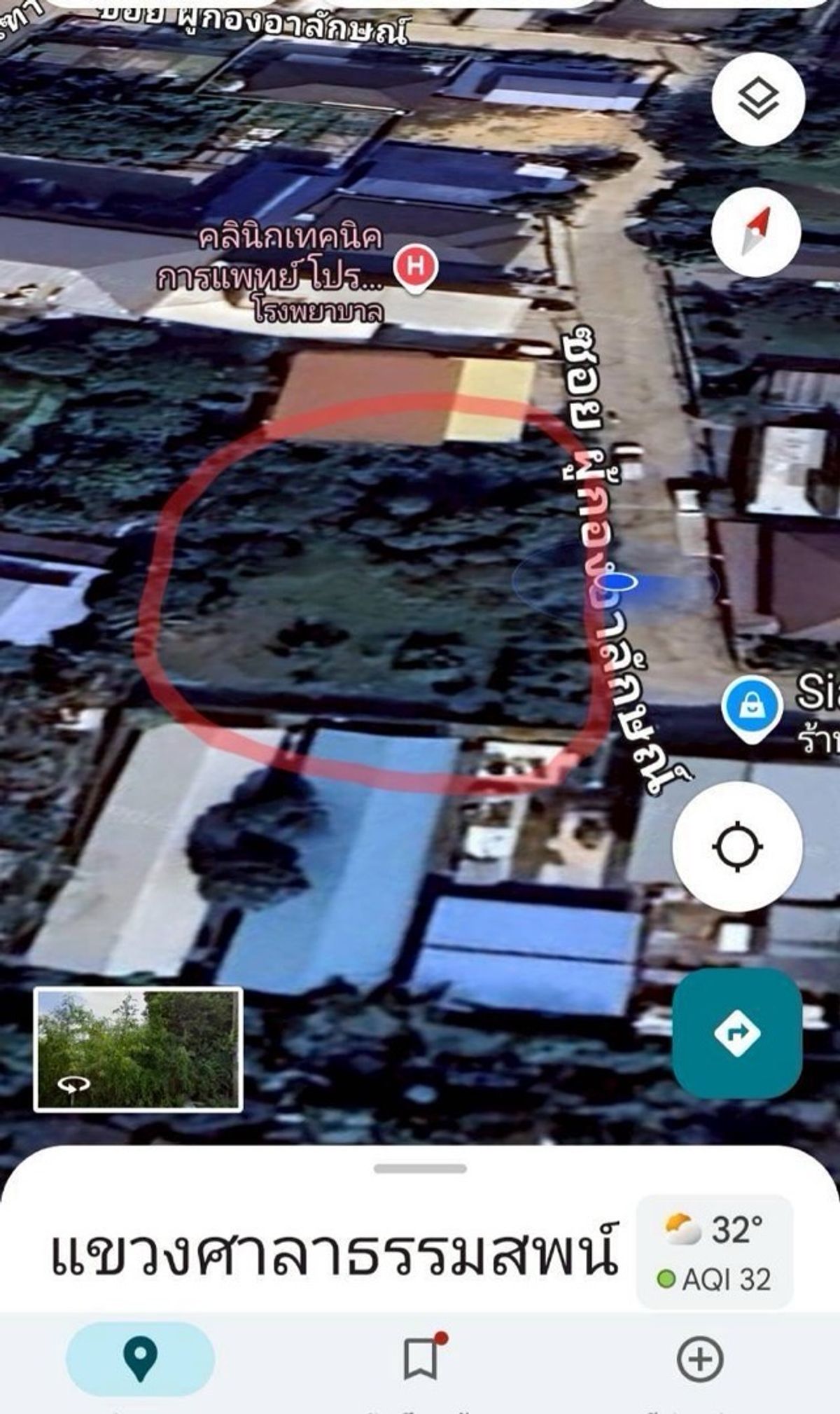The height and width of the screenshot is (1414, 840).
Task: Open the Street View thumbnail
Action: [x=138, y=1049]
